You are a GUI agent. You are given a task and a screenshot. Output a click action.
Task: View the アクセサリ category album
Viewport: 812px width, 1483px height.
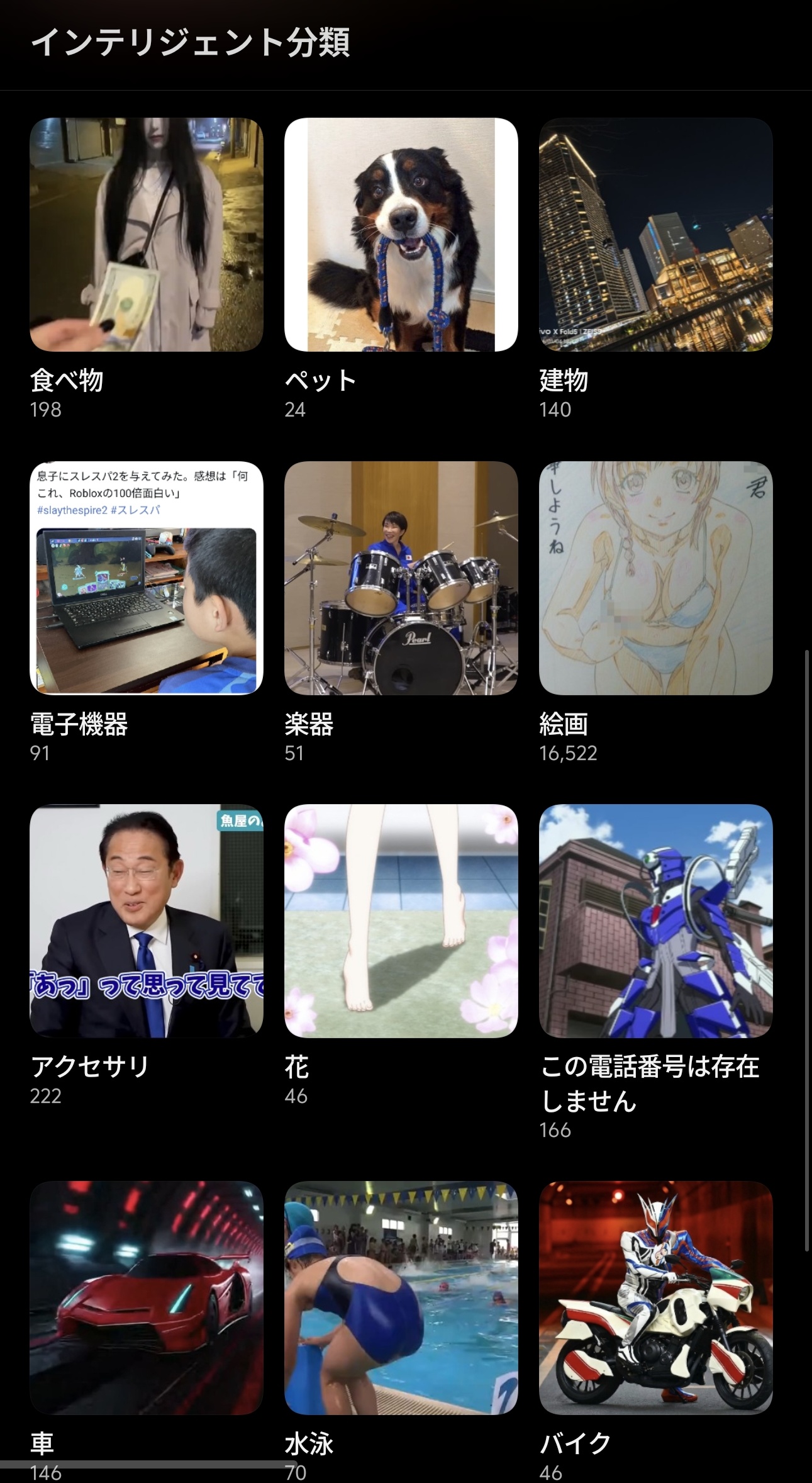click(x=146, y=921)
